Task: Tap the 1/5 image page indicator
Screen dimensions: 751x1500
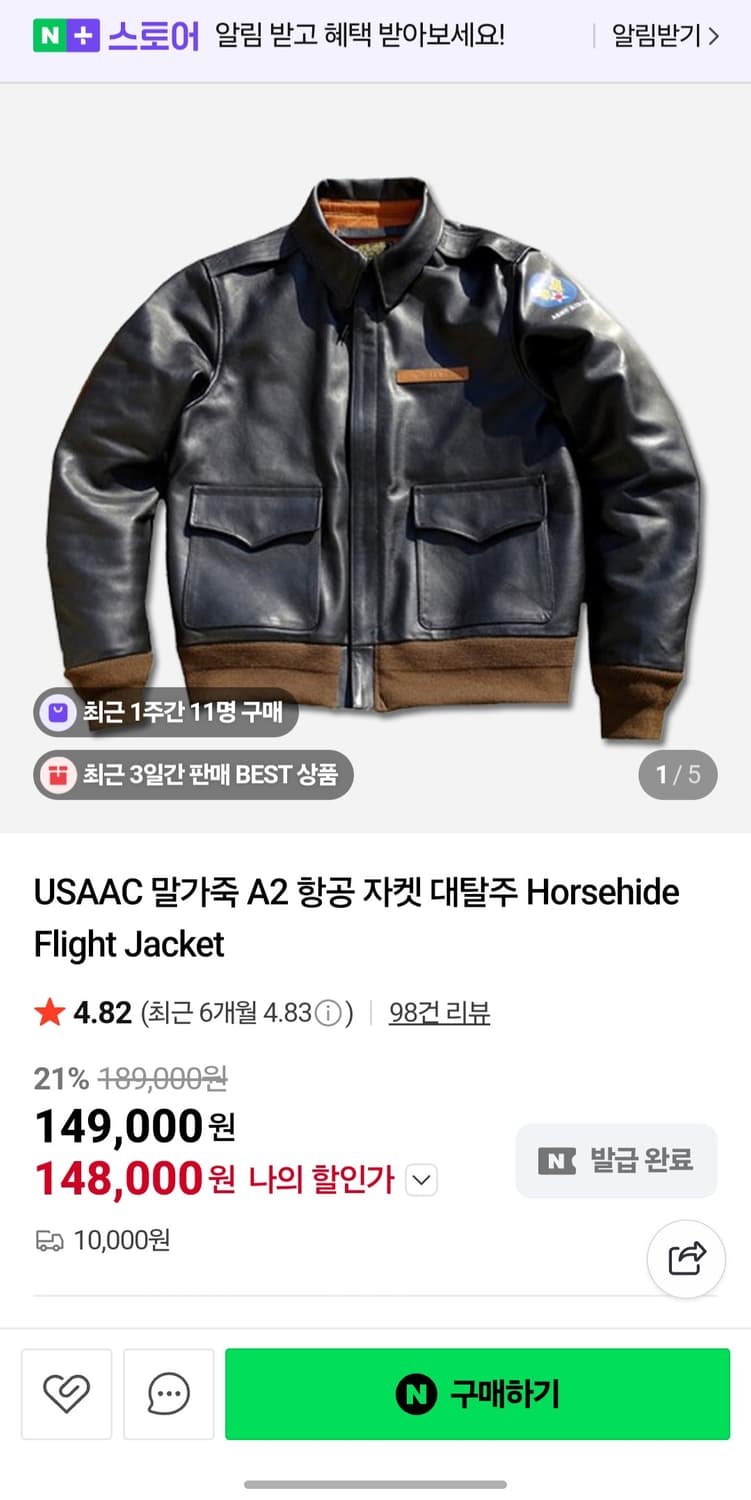Action: point(678,773)
